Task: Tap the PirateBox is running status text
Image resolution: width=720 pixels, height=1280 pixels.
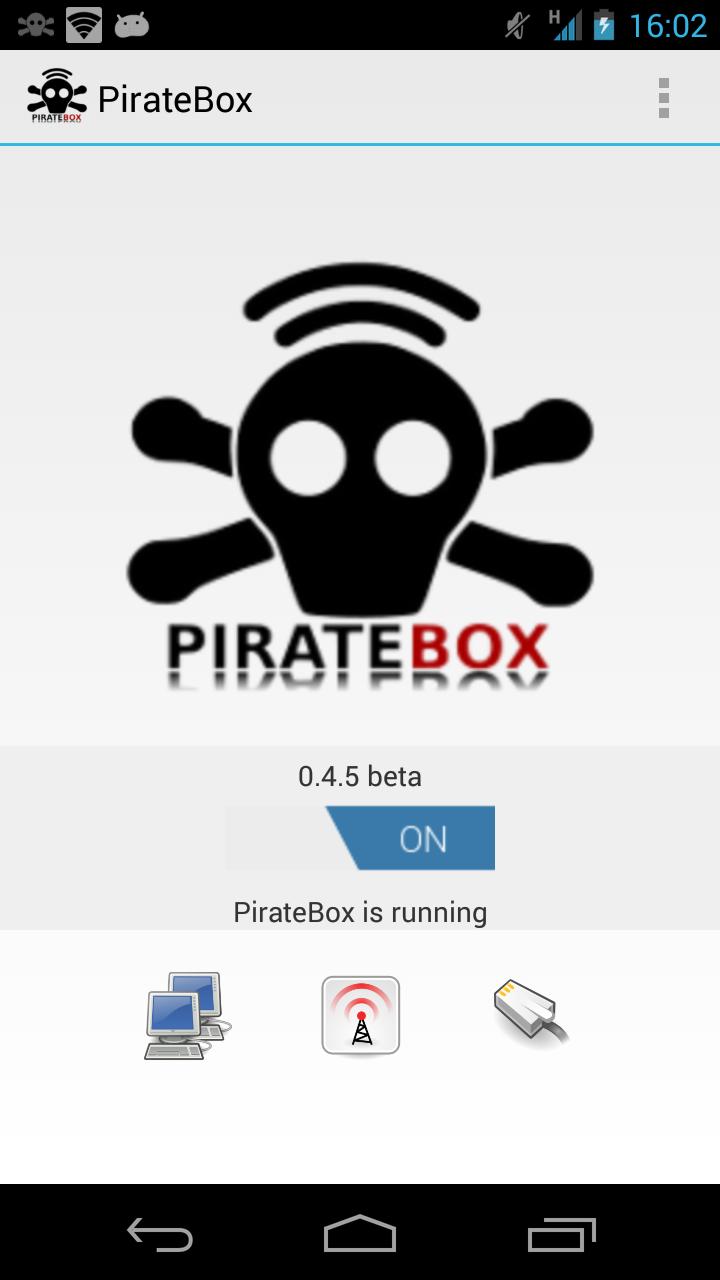Action: 360,911
